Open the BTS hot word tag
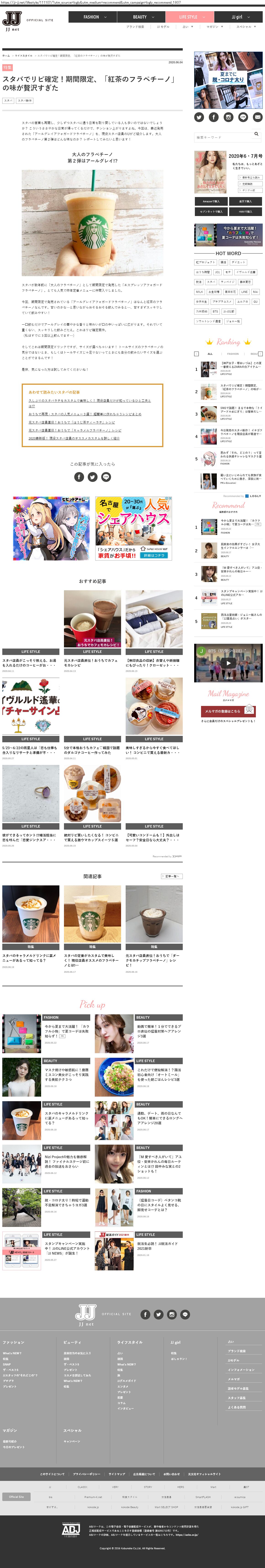This screenshot has width=265, height=1568. pyautogui.click(x=215, y=311)
